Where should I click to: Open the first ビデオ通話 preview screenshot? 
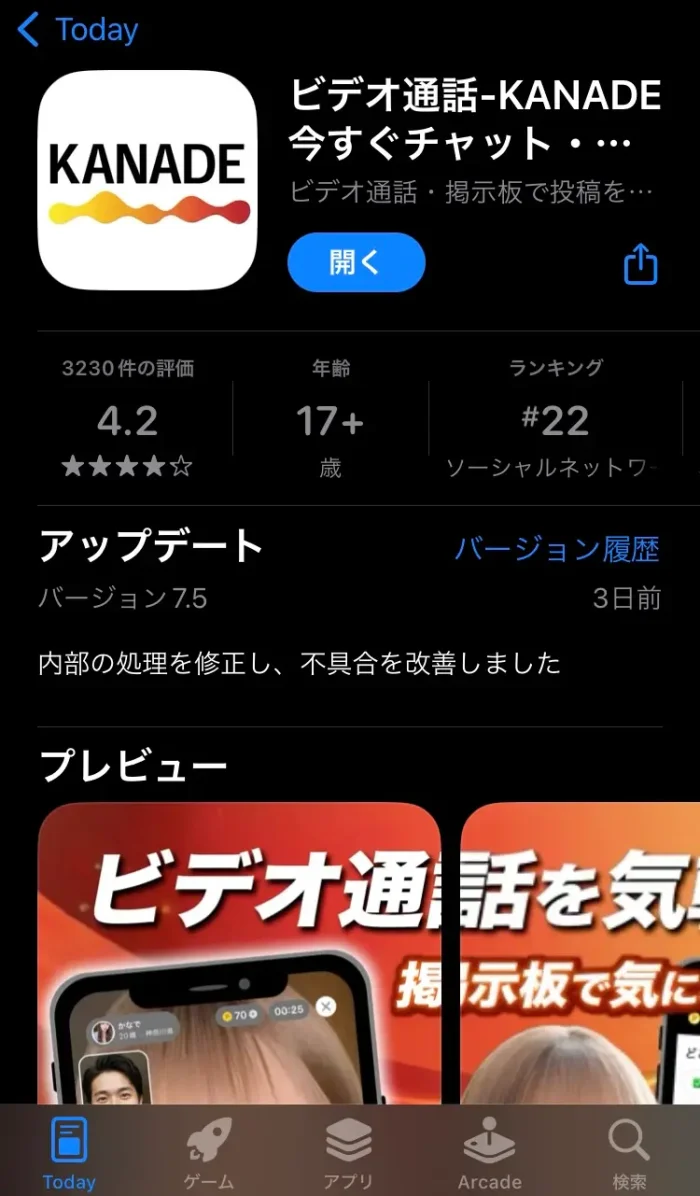pyautogui.click(x=240, y=950)
